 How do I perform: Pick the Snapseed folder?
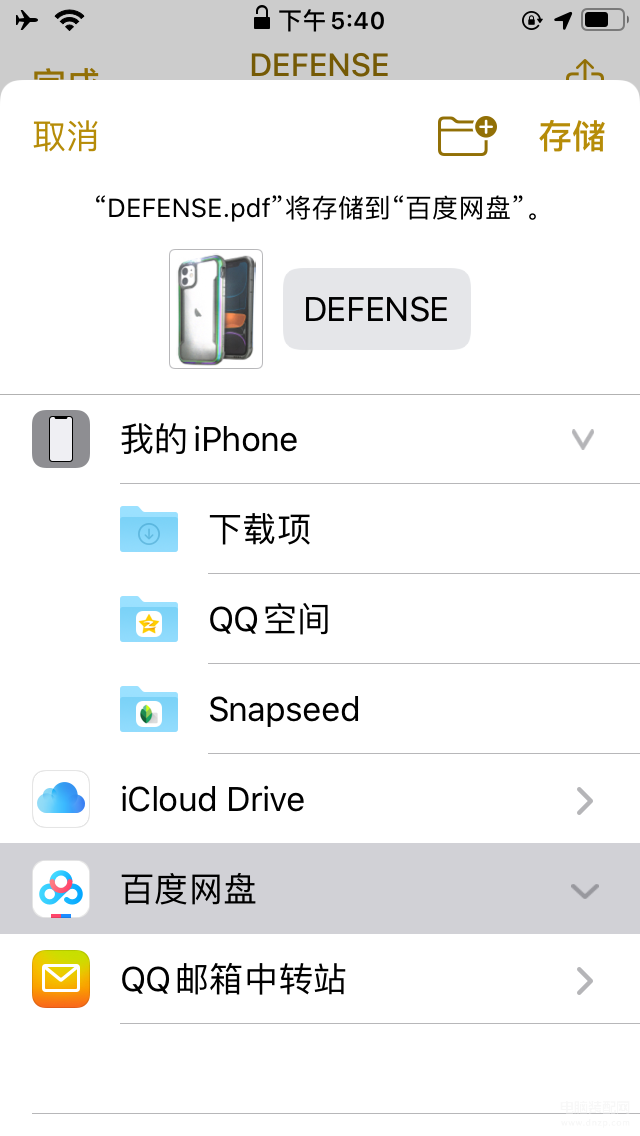[320, 709]
